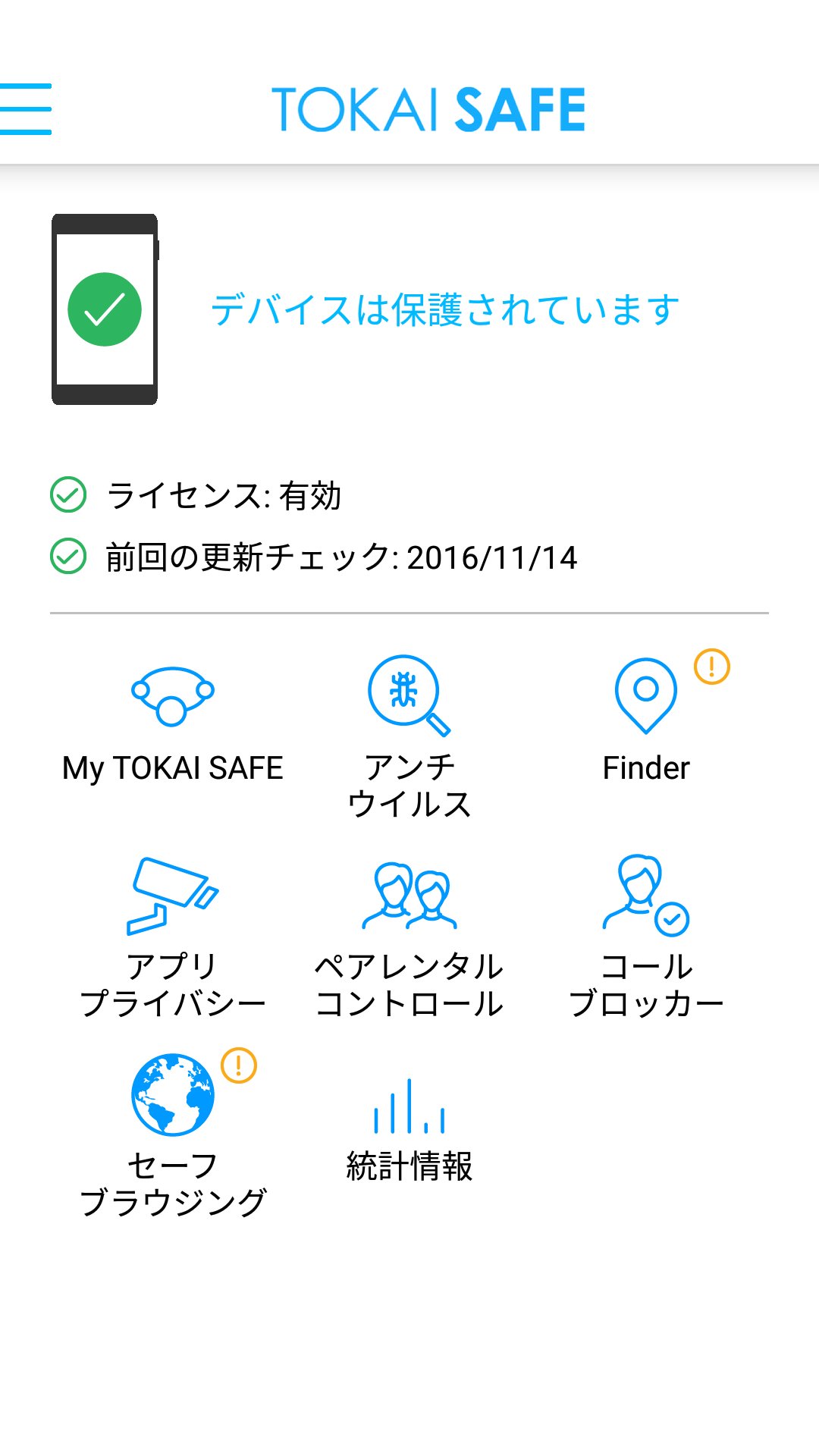
Task: Open ペアレンタルコントロール settings
Action: (x=409, y=938)
